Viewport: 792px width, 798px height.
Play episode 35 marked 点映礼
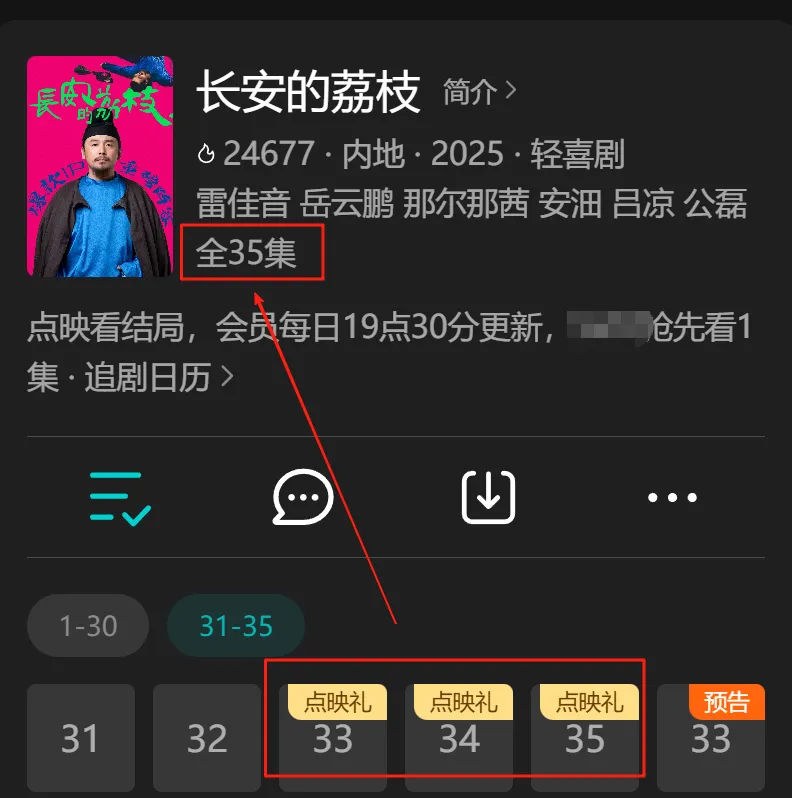pos(585,739)
